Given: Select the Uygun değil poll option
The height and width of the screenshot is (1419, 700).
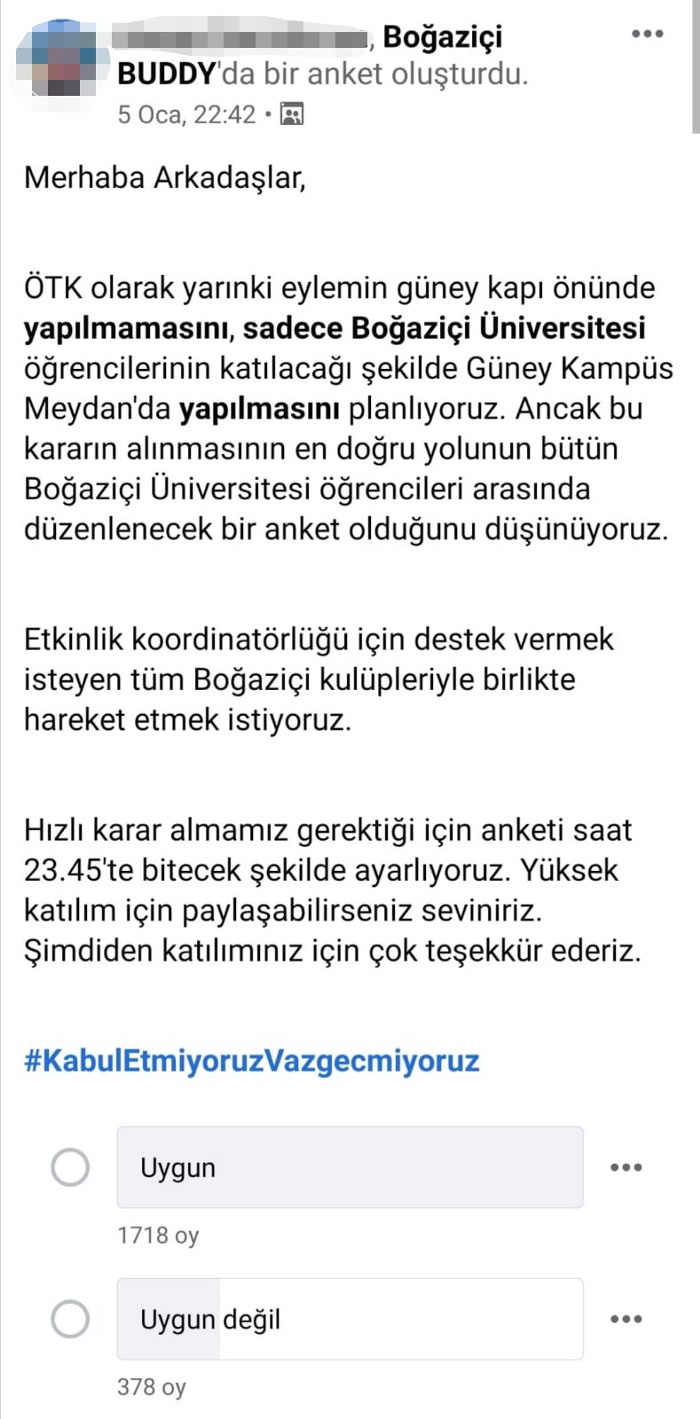Looking at the screenshot, I should point(70,1319).
